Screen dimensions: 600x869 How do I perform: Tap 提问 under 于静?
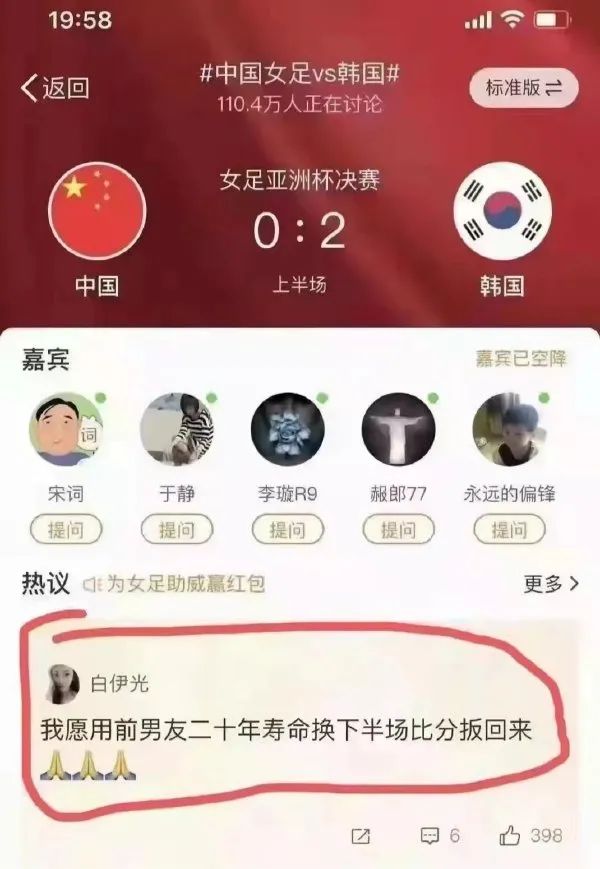[x=177, y=530]
